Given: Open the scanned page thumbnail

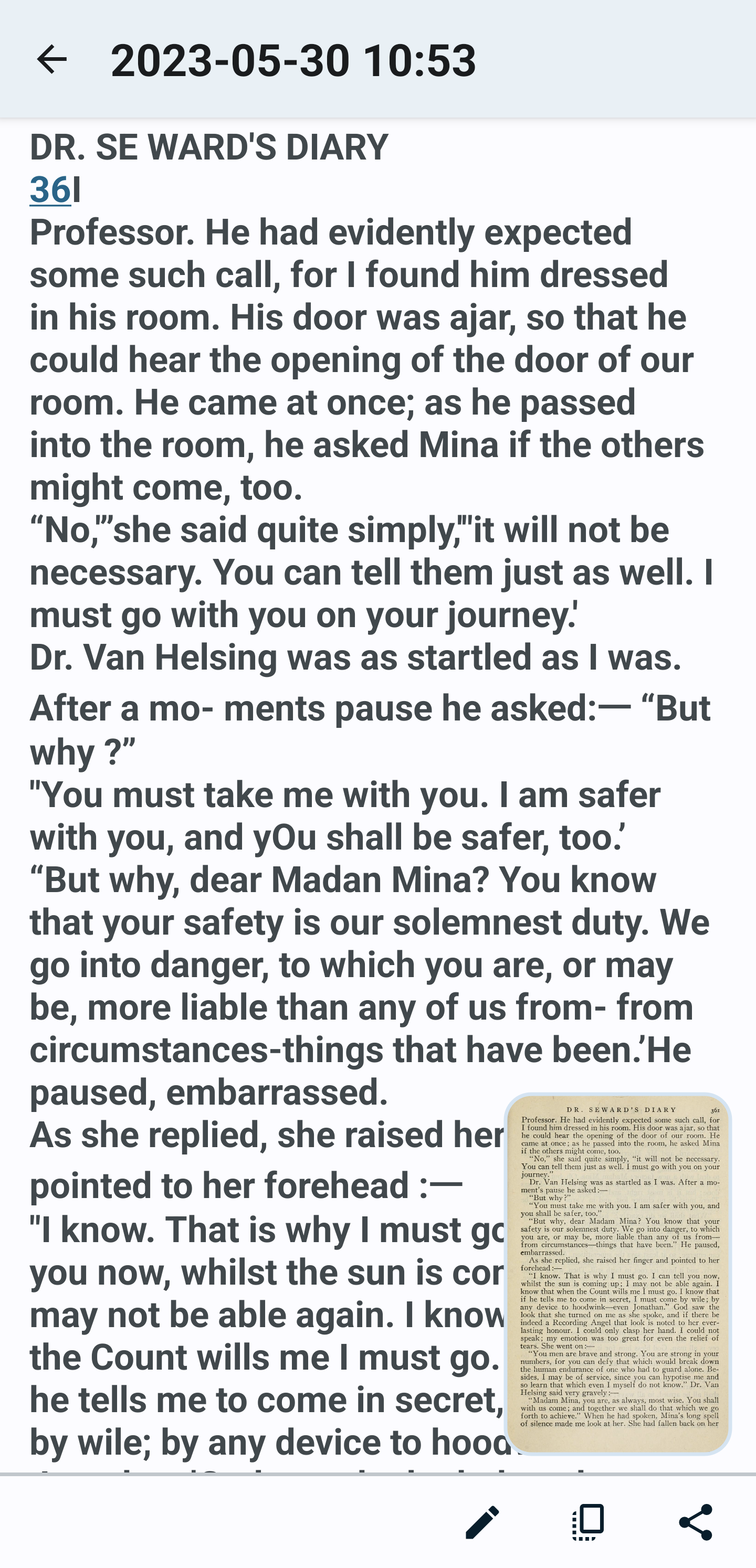Looking at the screenshot, I should point(618,1274).
